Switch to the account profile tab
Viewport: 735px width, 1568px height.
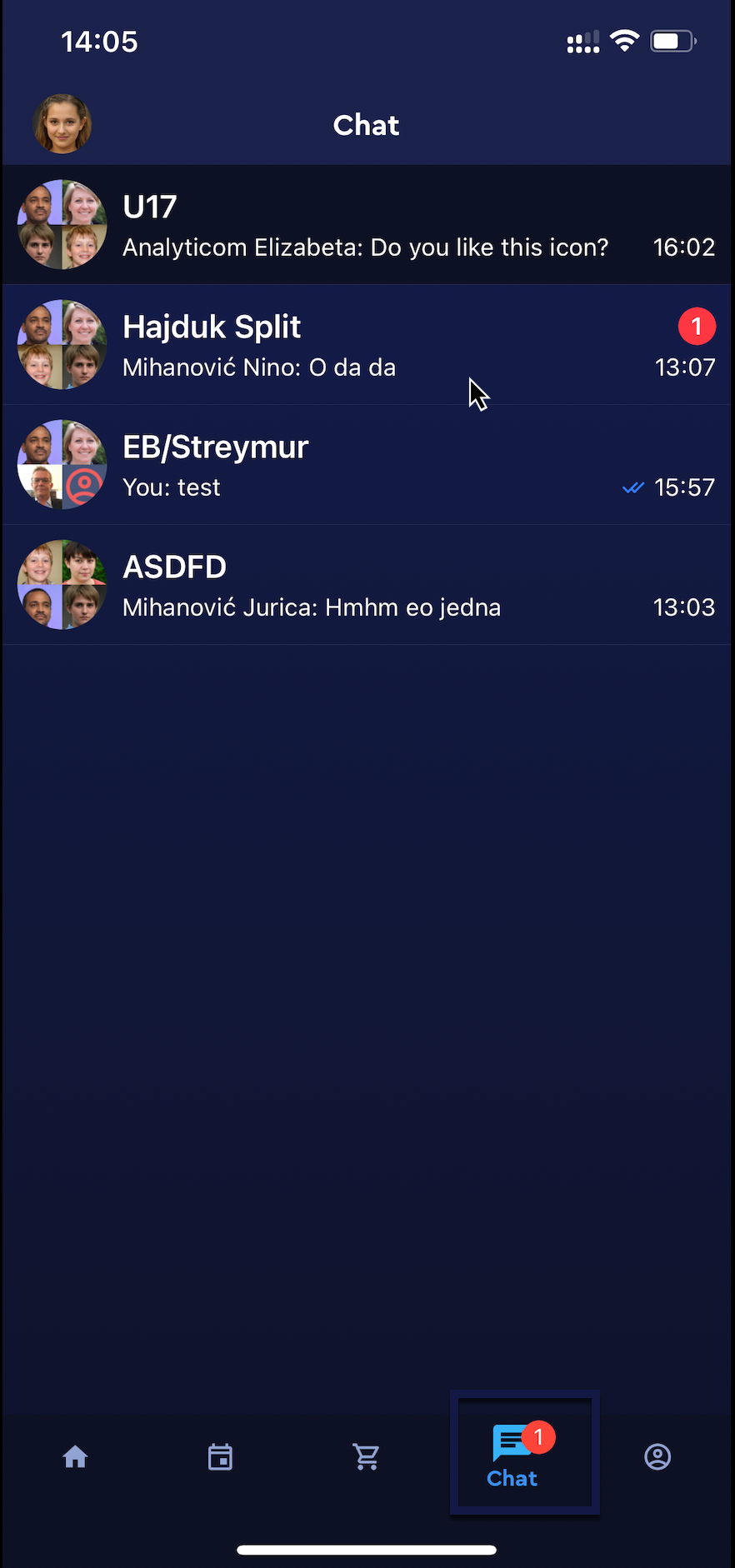[x=657, y=1456]
